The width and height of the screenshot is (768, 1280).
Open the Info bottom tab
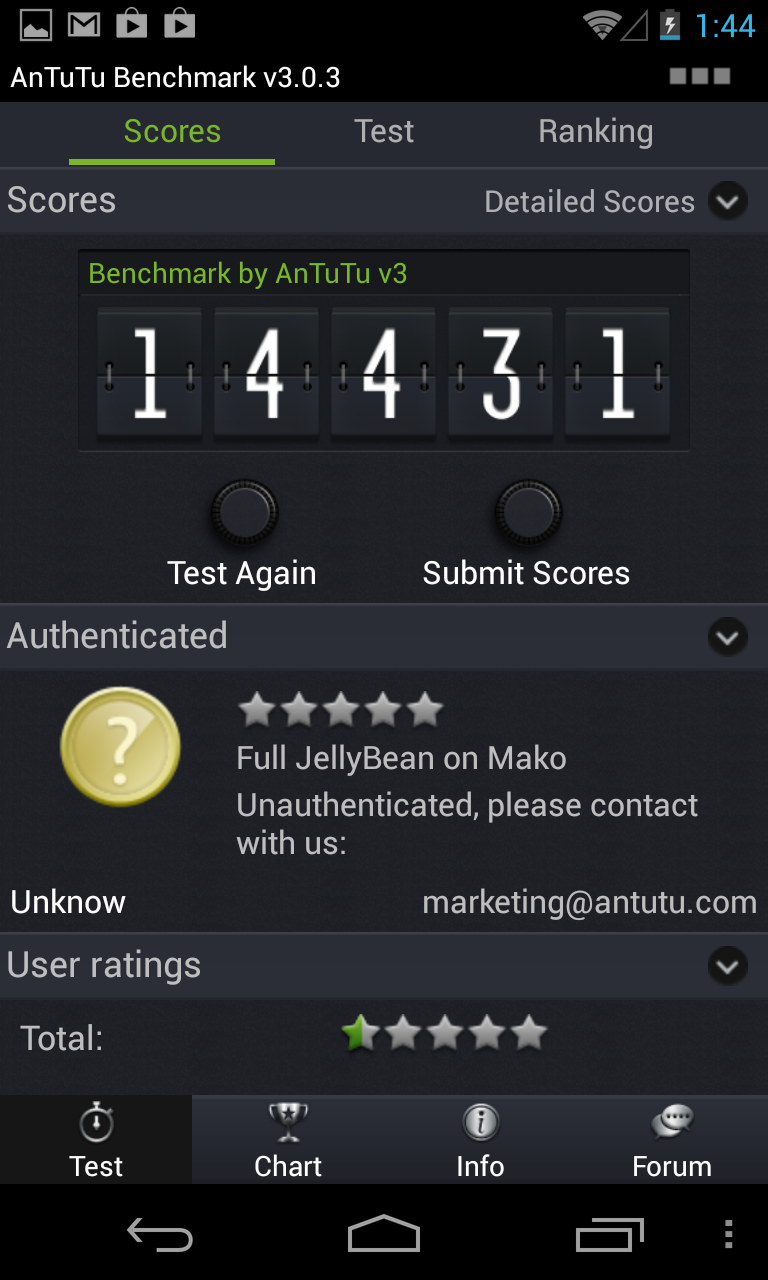480,1140
